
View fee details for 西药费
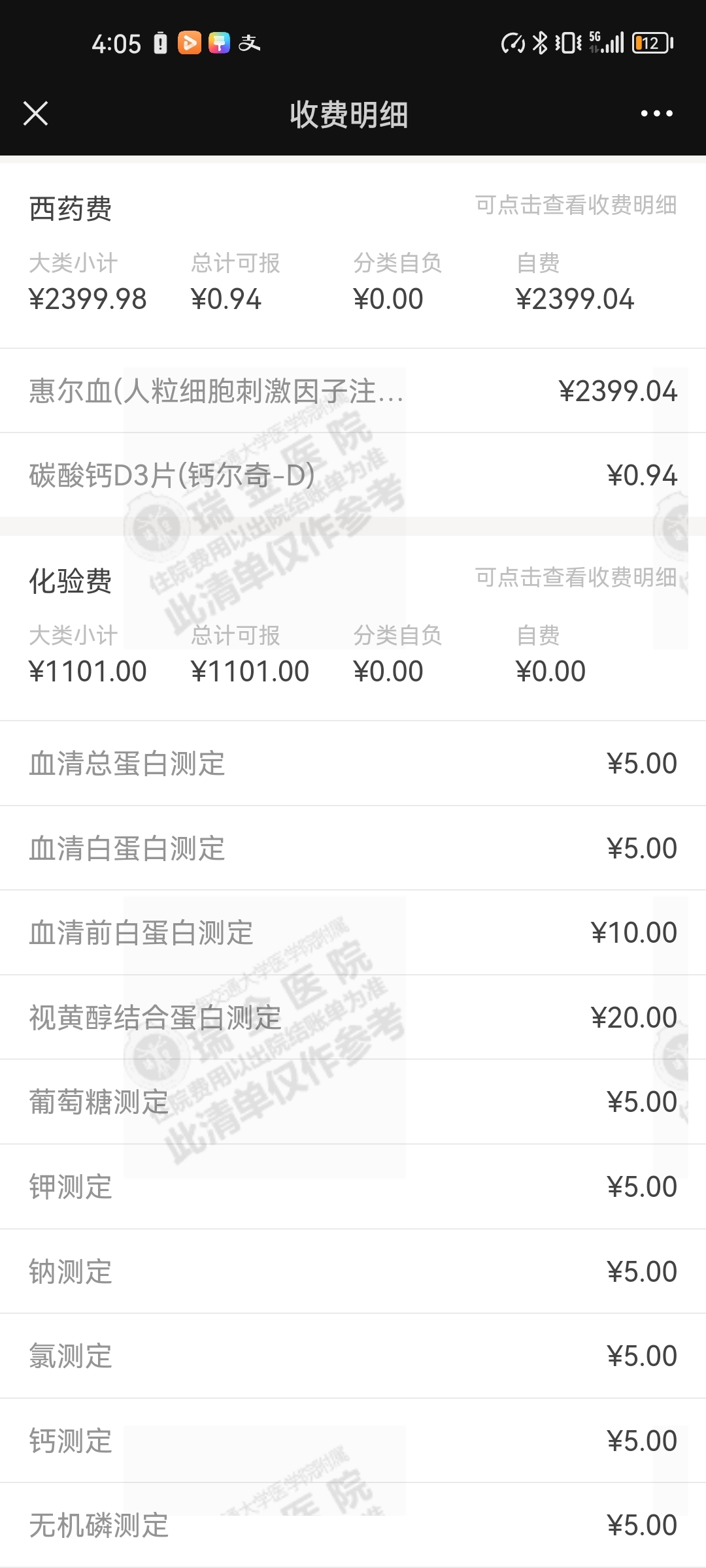click(x=575, y=205)
